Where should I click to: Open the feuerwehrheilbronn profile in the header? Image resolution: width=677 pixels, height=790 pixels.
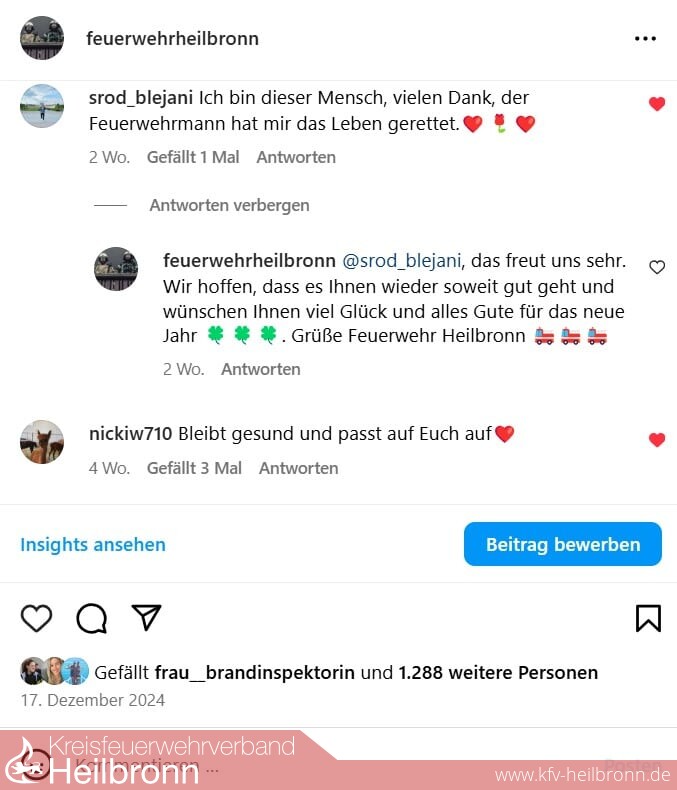pos(172,39)
